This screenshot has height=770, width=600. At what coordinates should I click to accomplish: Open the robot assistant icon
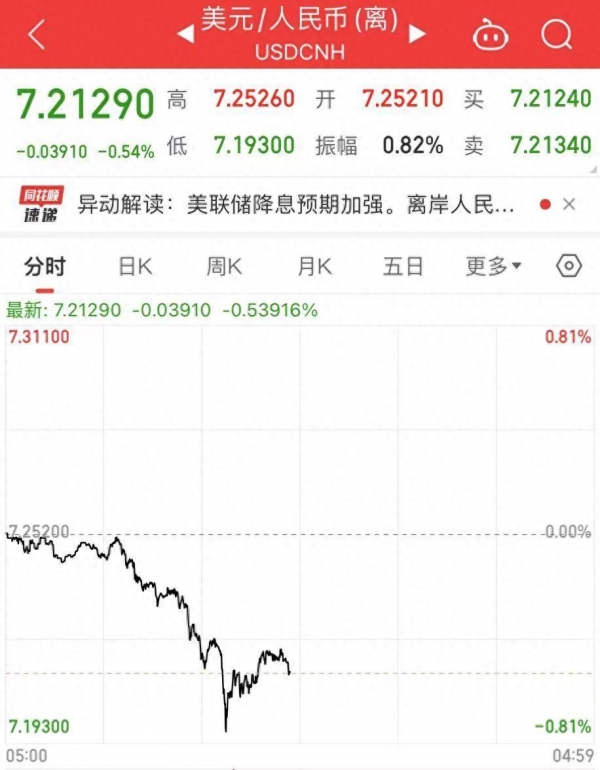[x=489, y=35]
